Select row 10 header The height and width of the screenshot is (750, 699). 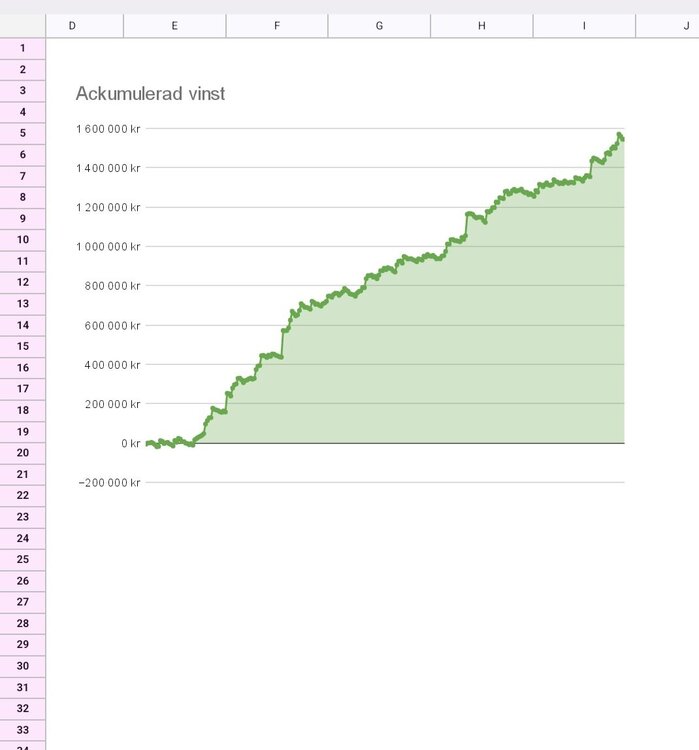point(22,240)
